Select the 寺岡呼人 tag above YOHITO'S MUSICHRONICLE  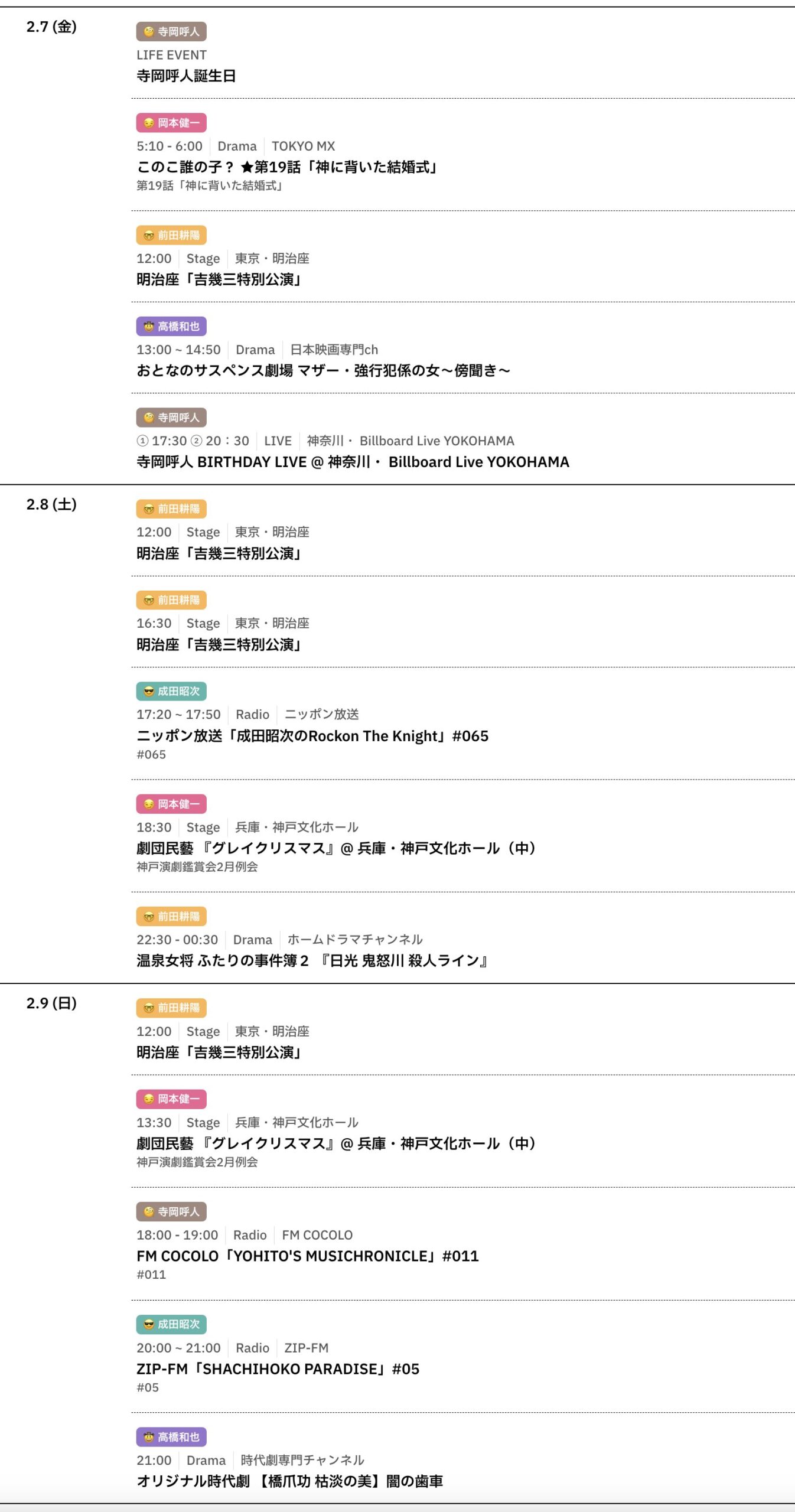171,1212
